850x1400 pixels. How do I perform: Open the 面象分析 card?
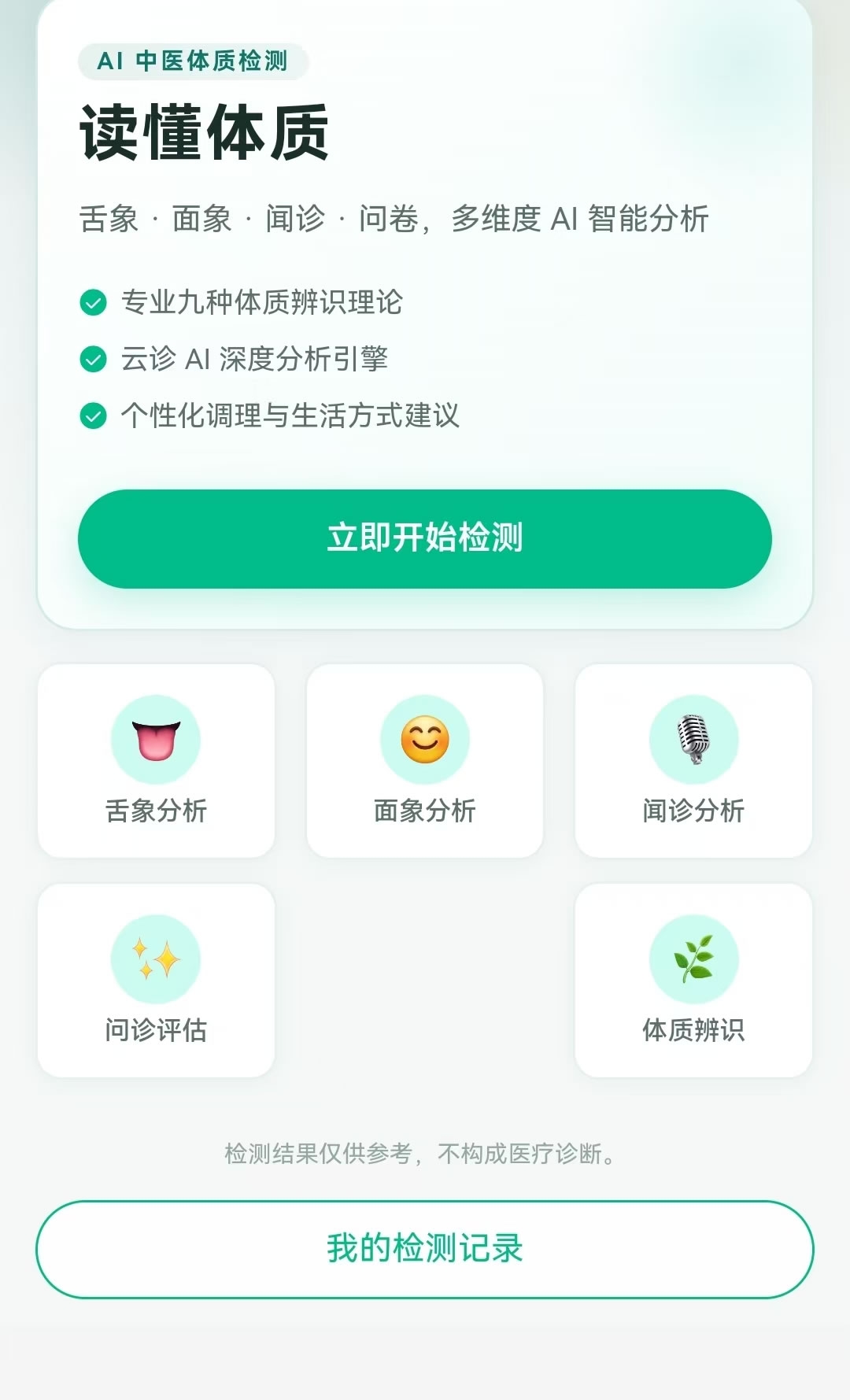click(x=425, y=761)
